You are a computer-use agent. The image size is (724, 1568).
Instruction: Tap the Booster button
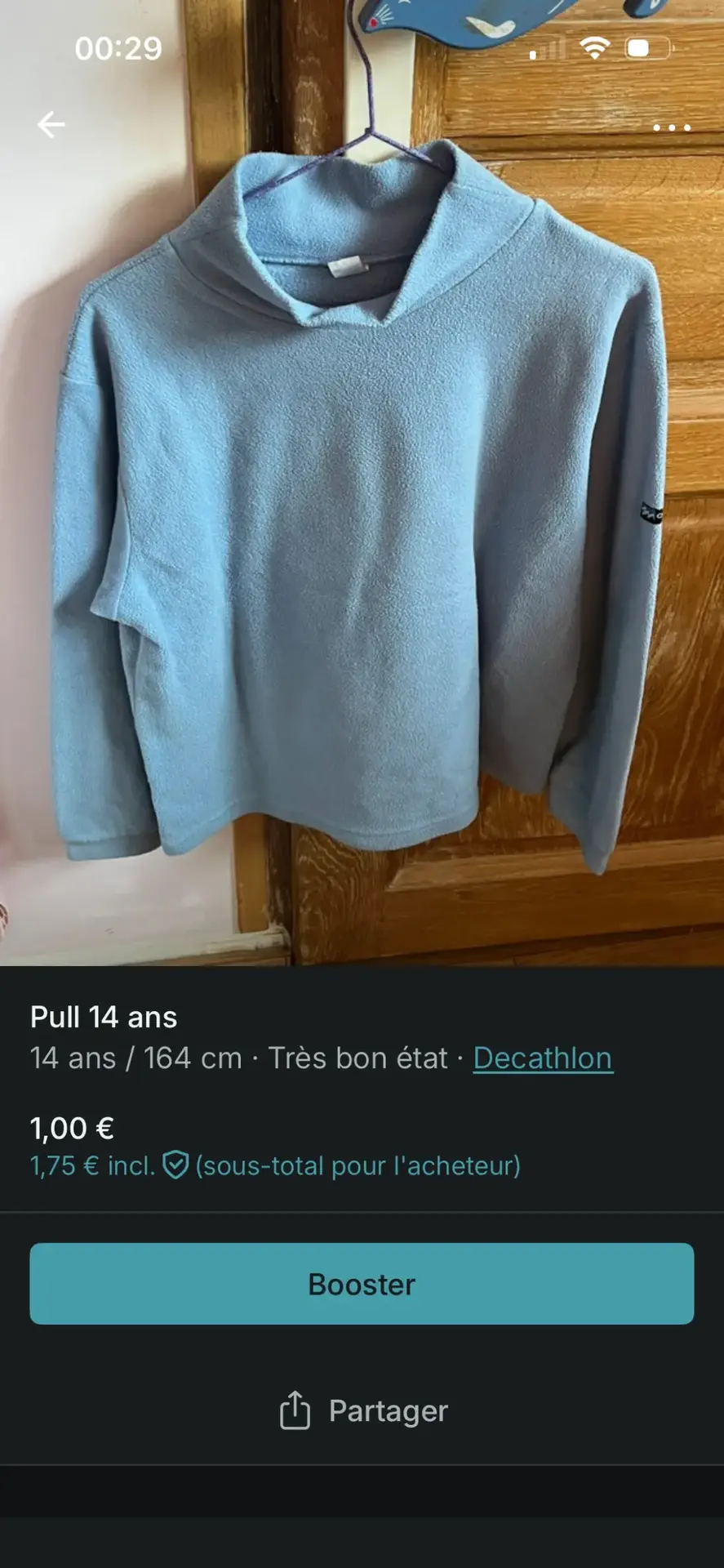(362, 1284)
